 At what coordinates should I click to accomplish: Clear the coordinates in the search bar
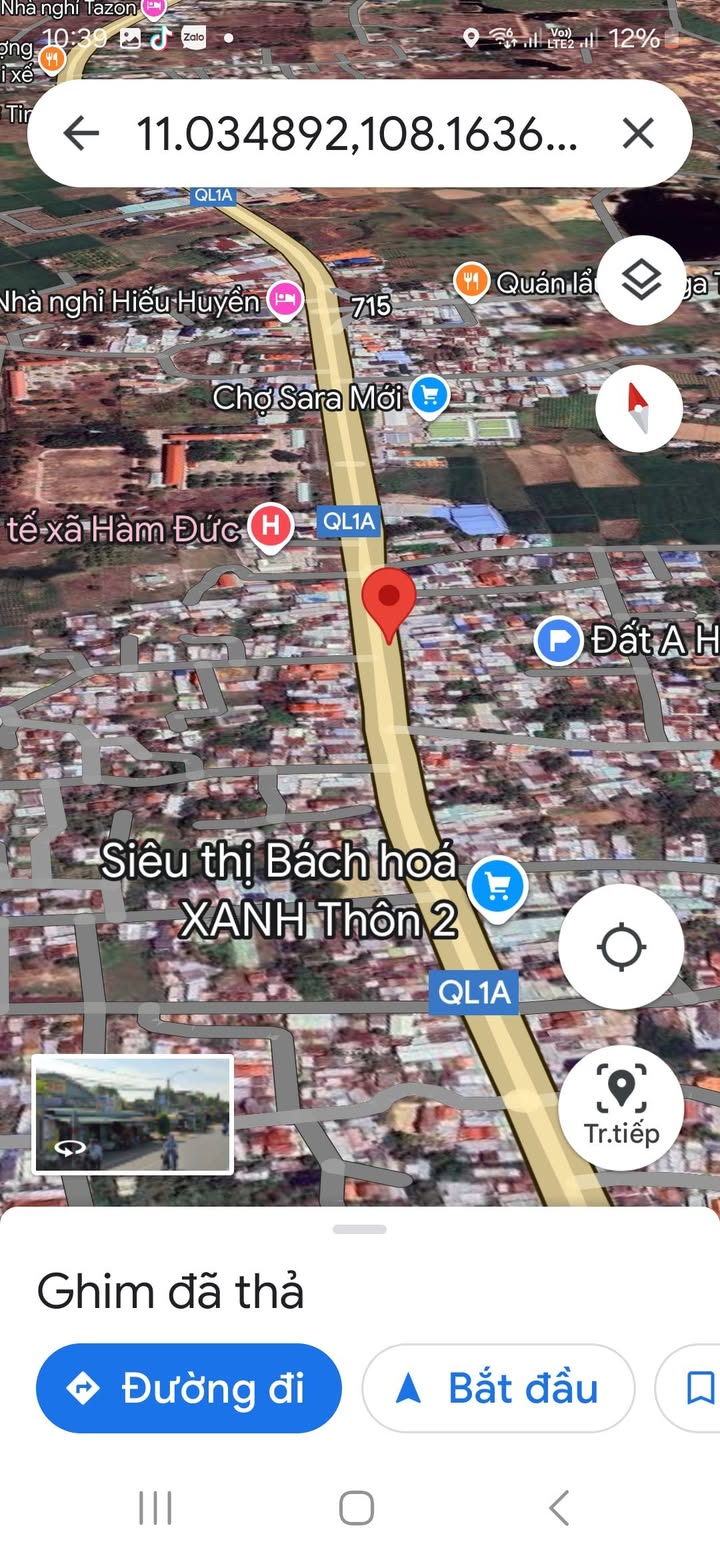point(638,133)
